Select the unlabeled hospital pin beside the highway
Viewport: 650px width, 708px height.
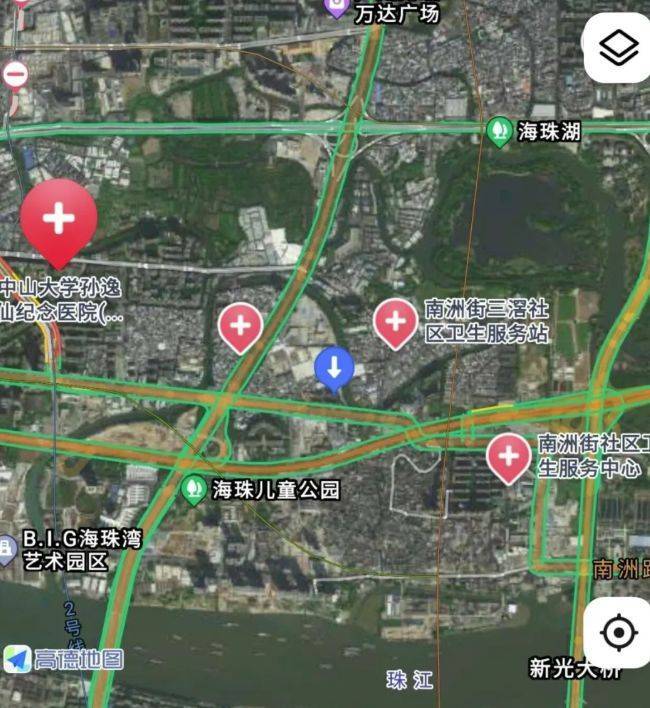(240, 325)
